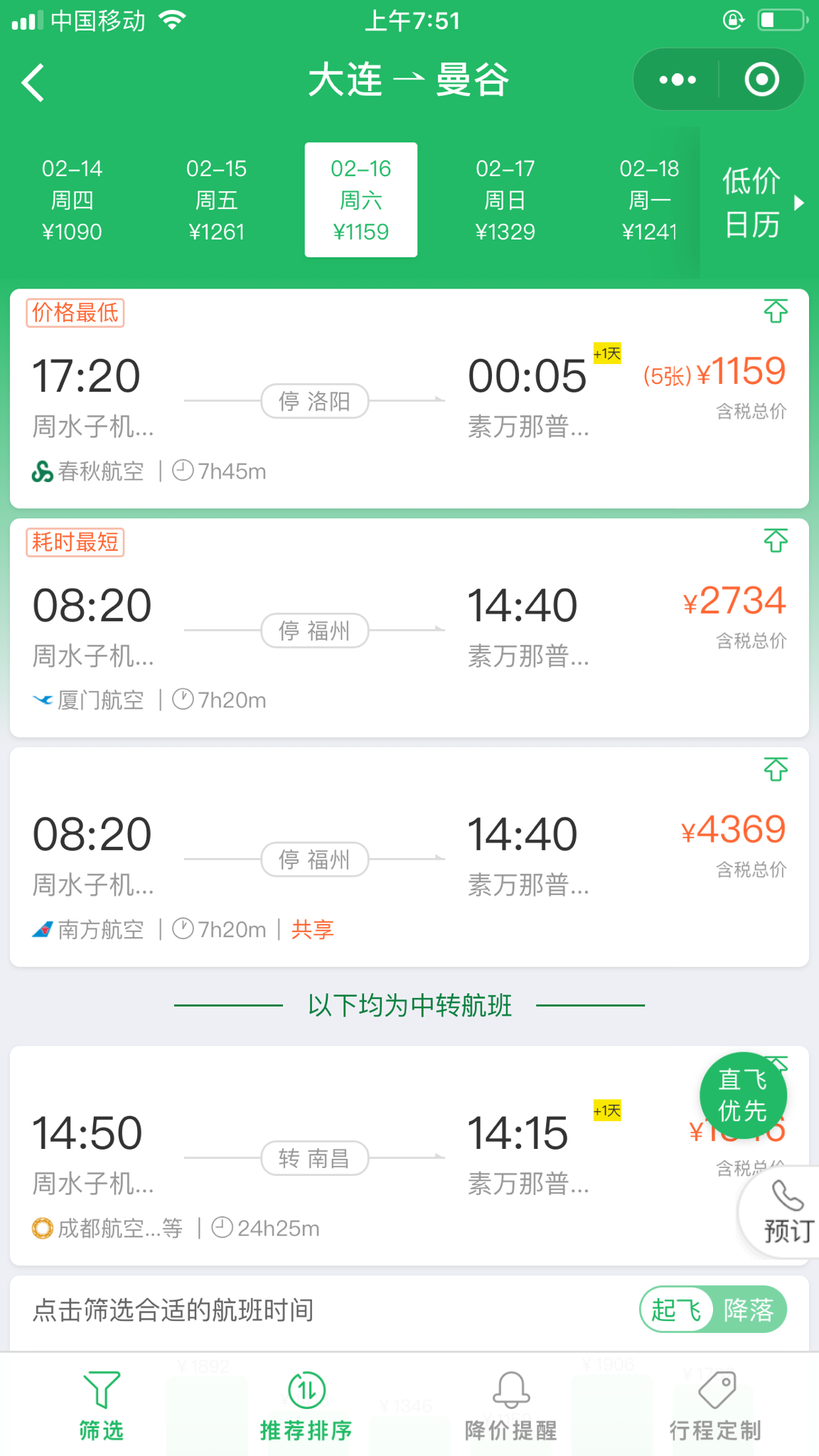Open the mini program more-options menu
Viewport: 819px width, 1456px height.
click(677, 80)
